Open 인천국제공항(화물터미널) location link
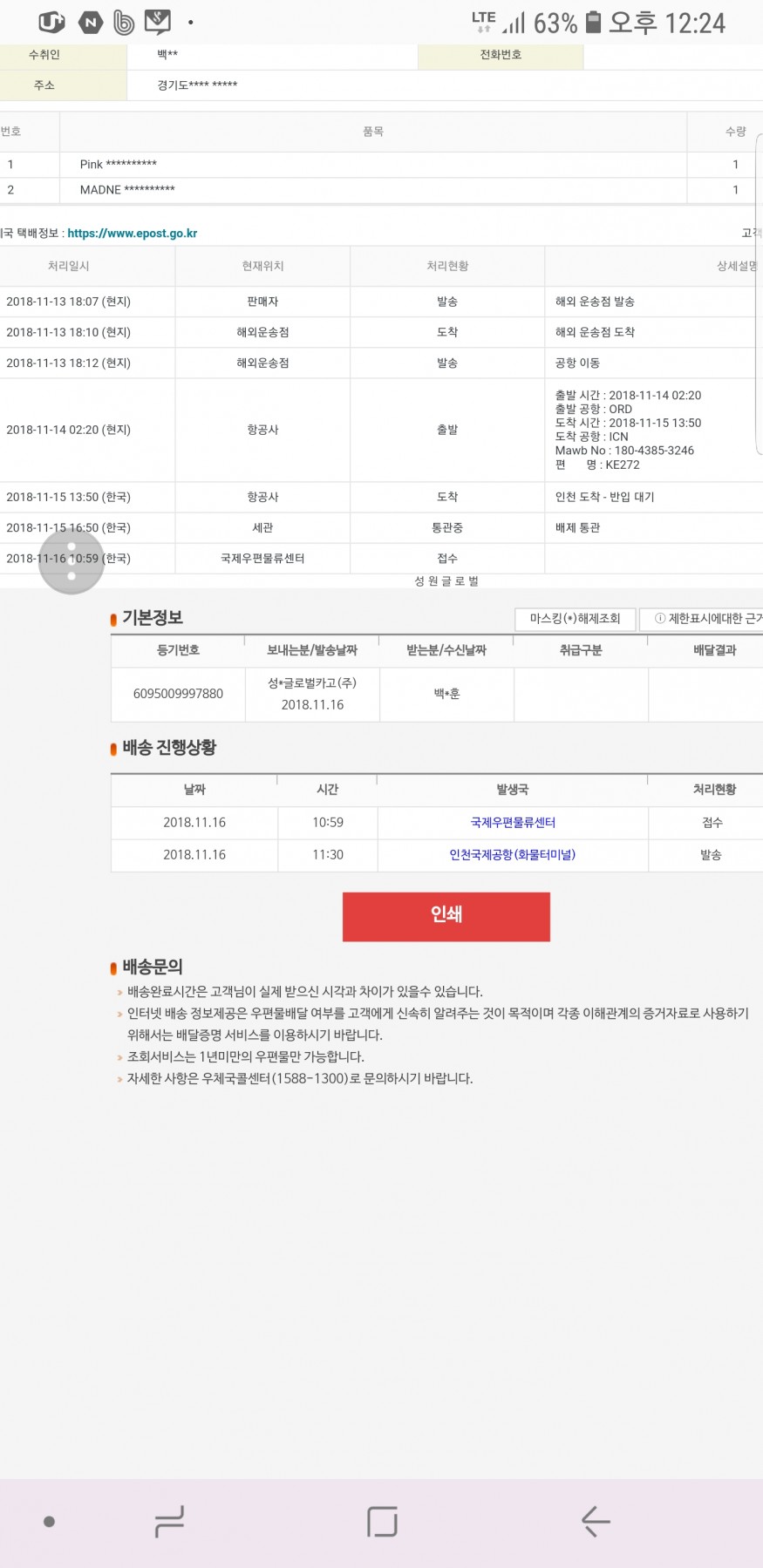 point(513,855)
